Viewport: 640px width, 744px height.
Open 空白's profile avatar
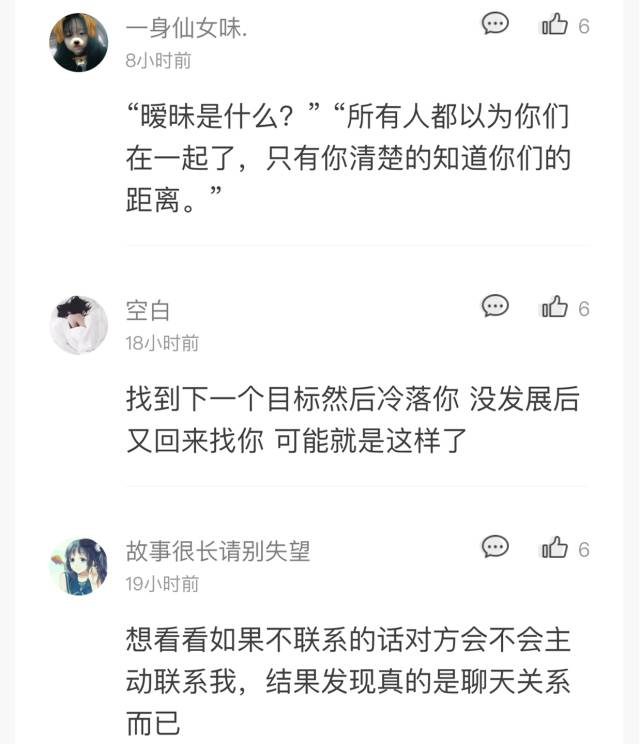(79, 325)
